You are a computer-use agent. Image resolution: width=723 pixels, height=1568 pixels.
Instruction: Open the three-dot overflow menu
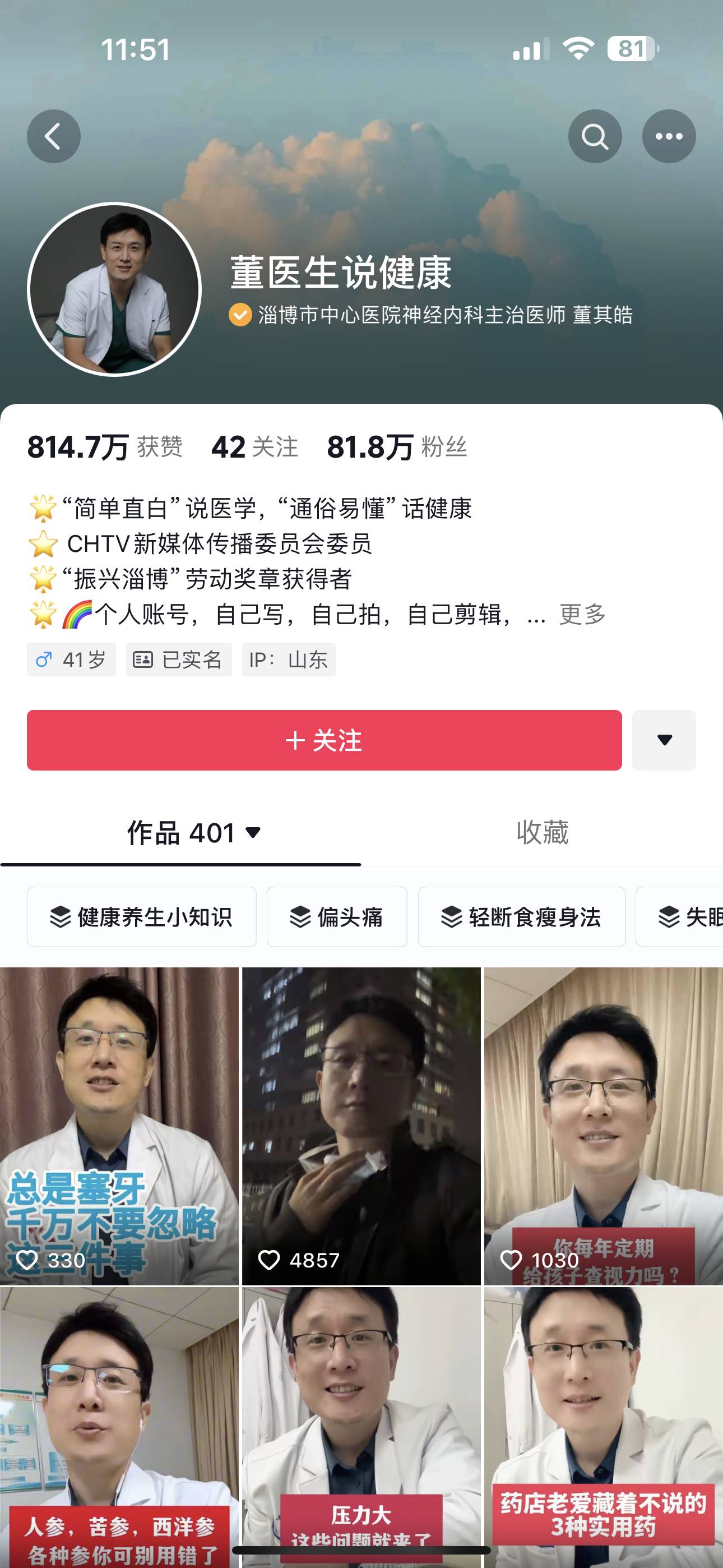coord(669,136)
